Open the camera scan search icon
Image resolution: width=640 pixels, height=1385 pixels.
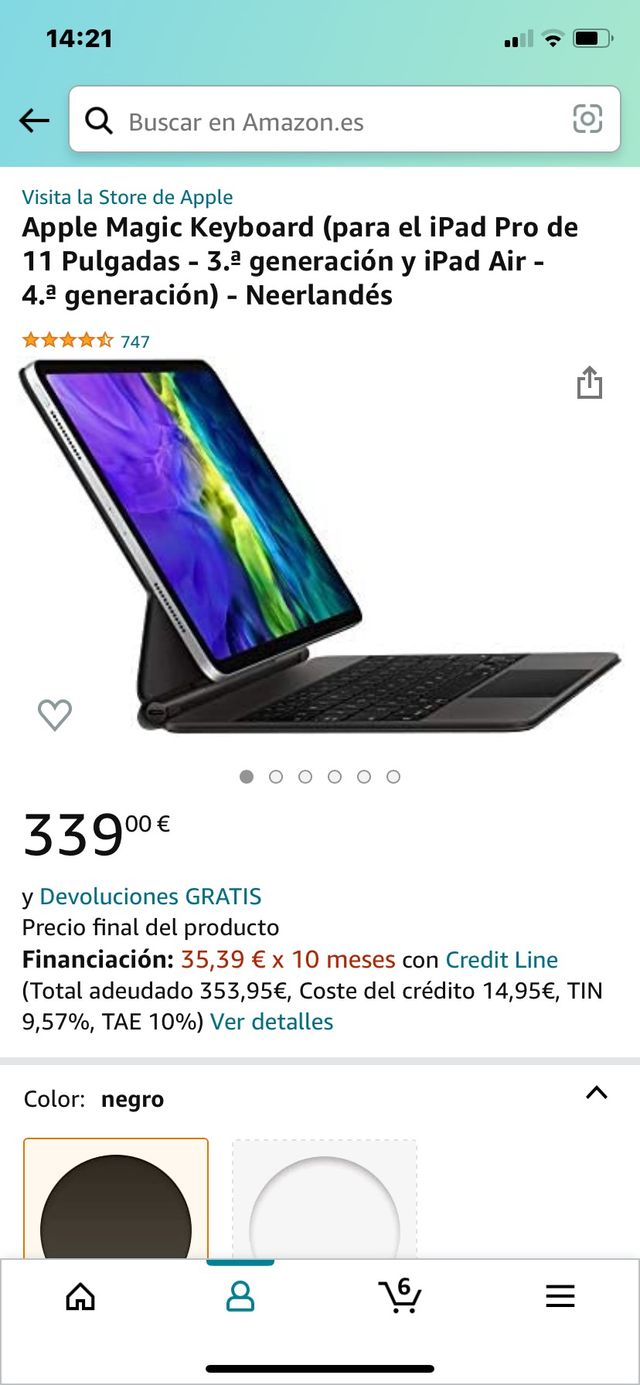pos(587,120)
